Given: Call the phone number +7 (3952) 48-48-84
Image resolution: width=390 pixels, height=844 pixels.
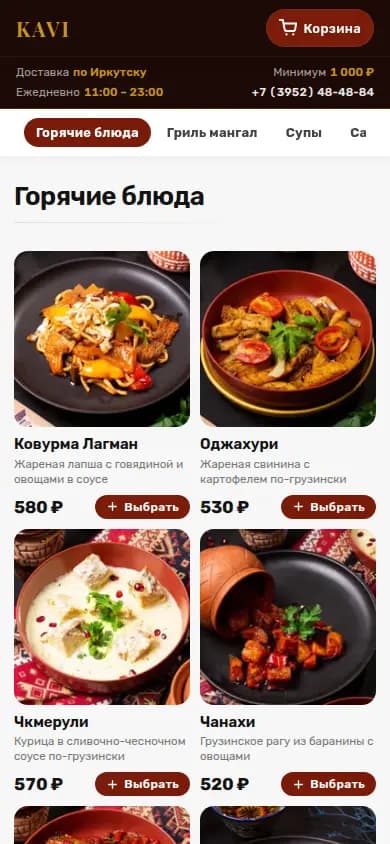Looking at the screenshot, I should (313, 92).
